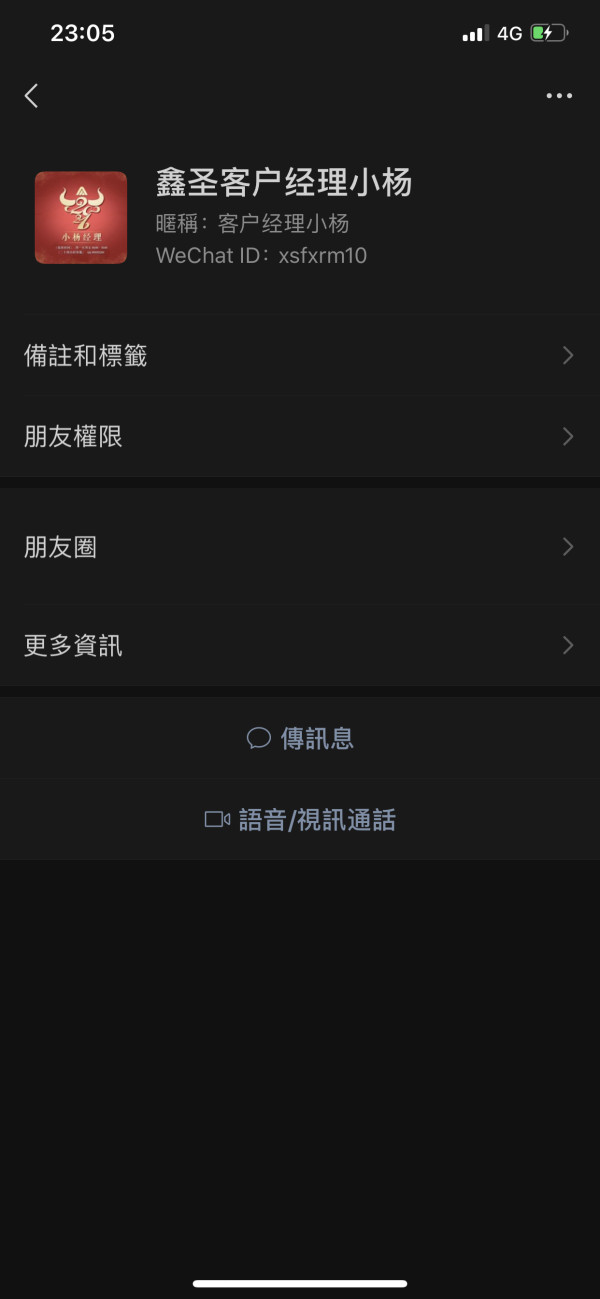Start a 語音/視訊通話 call

pyautogui.click(x=300, y=820)
